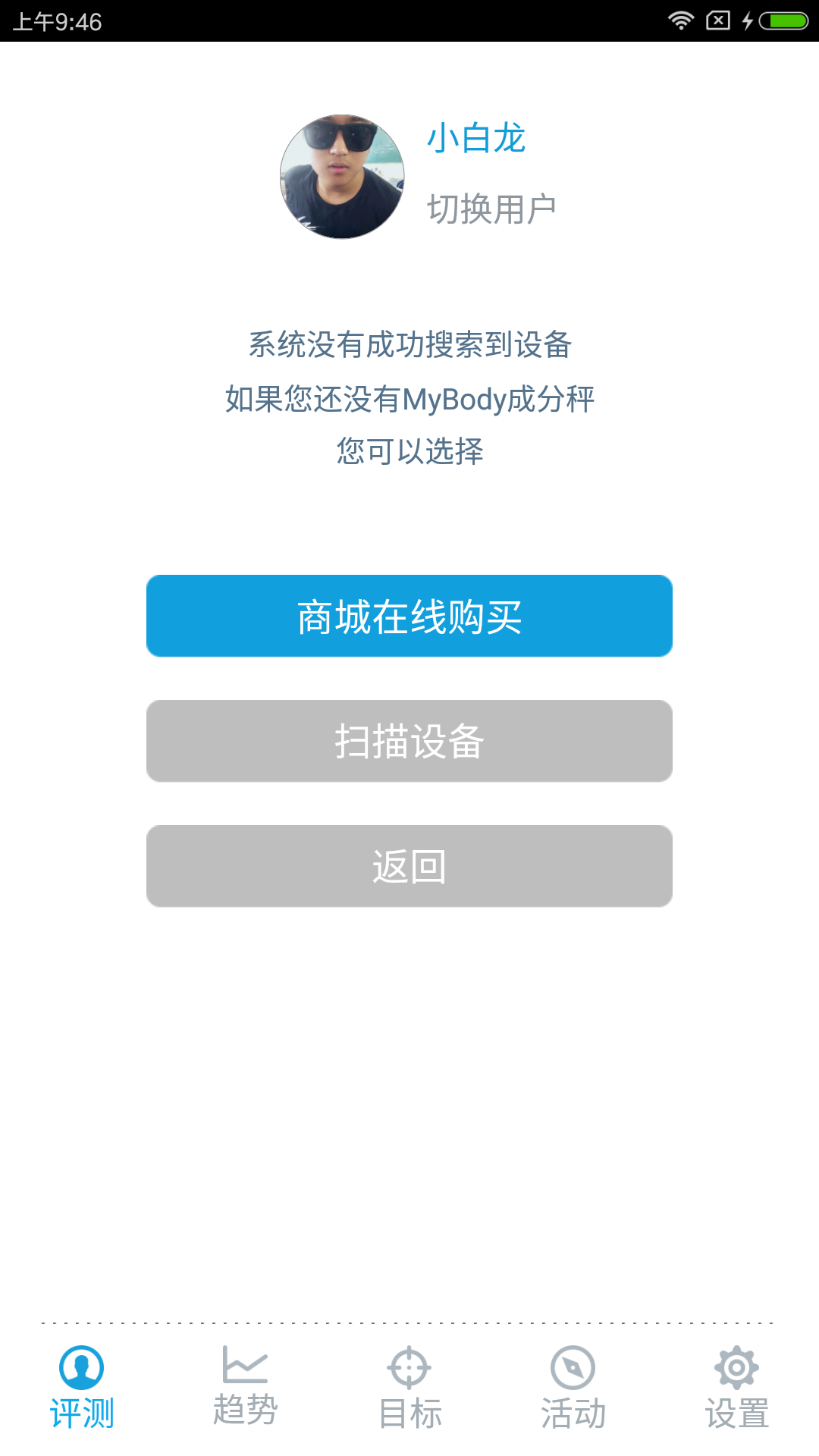Open the 目标 tab
The image size is (819, 1456).
point(409,1388)
